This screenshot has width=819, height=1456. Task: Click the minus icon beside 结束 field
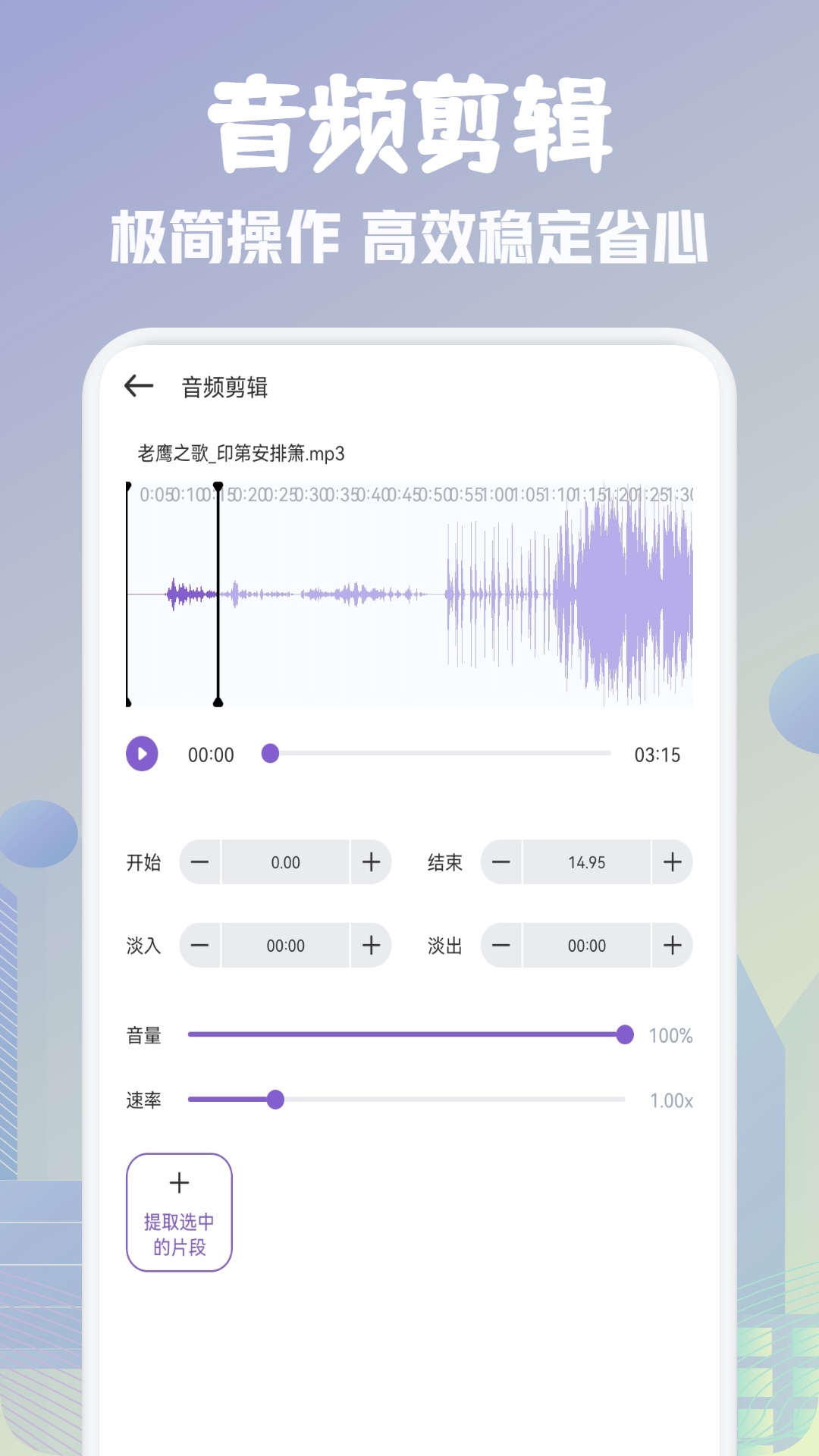tap(500, 862)
